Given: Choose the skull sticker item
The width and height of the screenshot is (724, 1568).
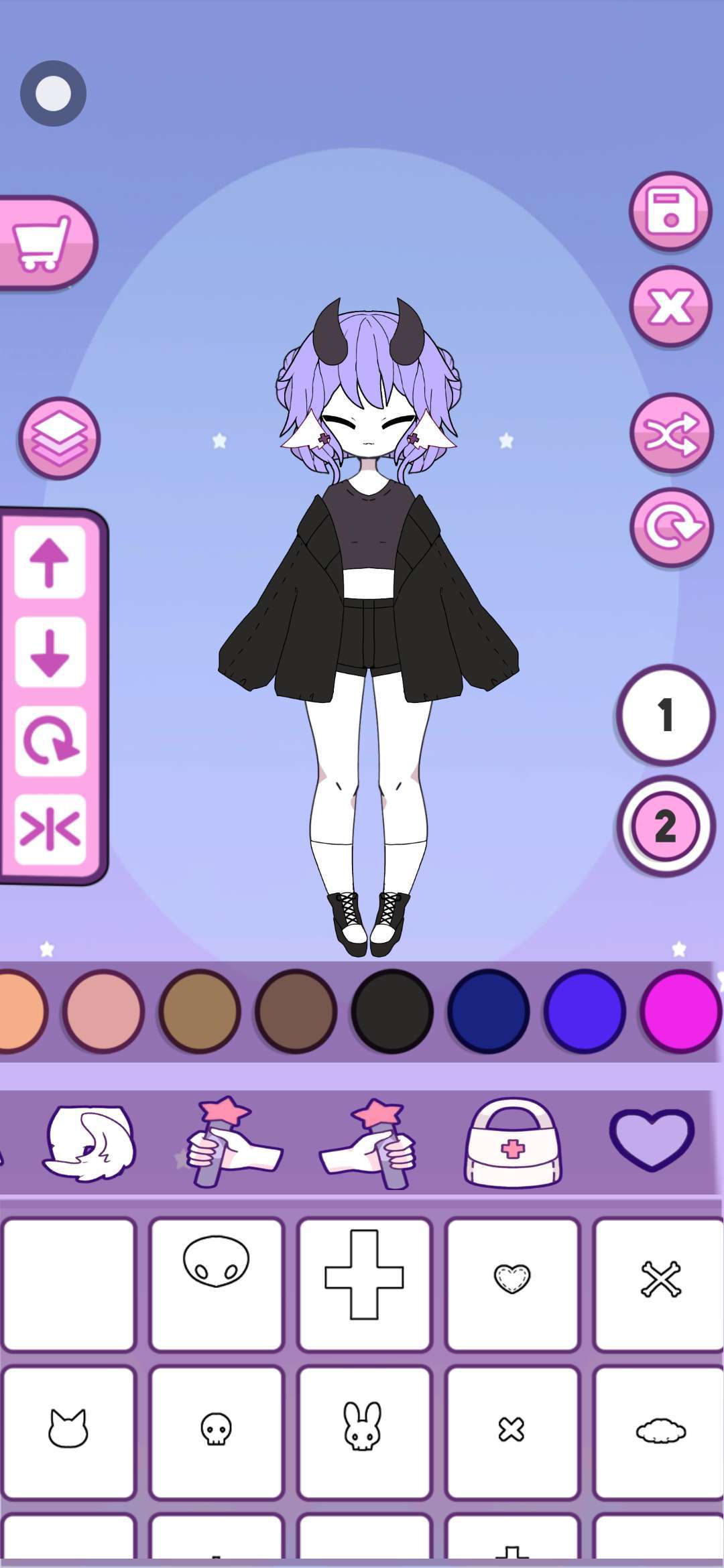Looking at the screenshot, I should [217, 1431].
